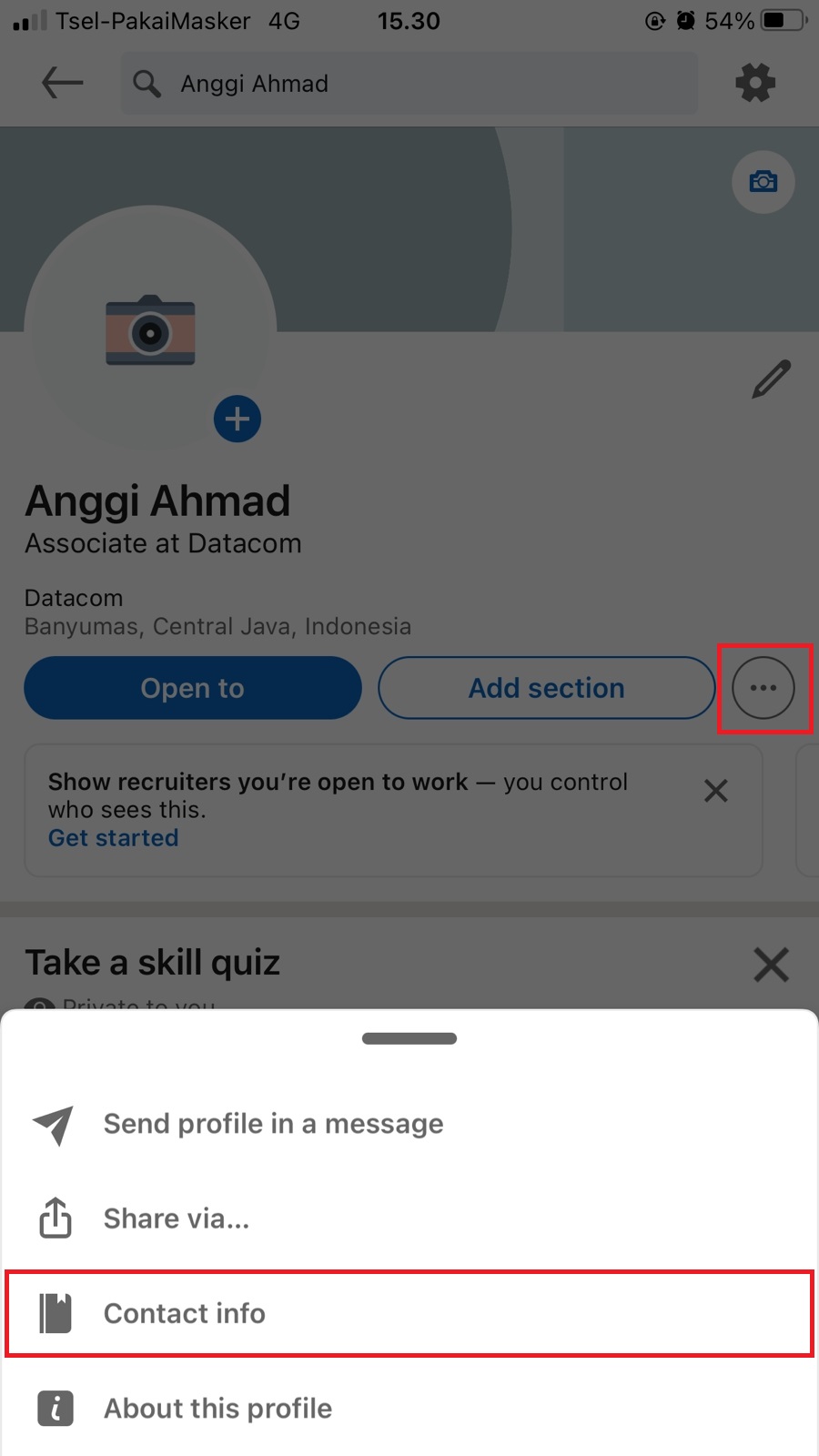Dismiss the open to work card

[716, 791]
